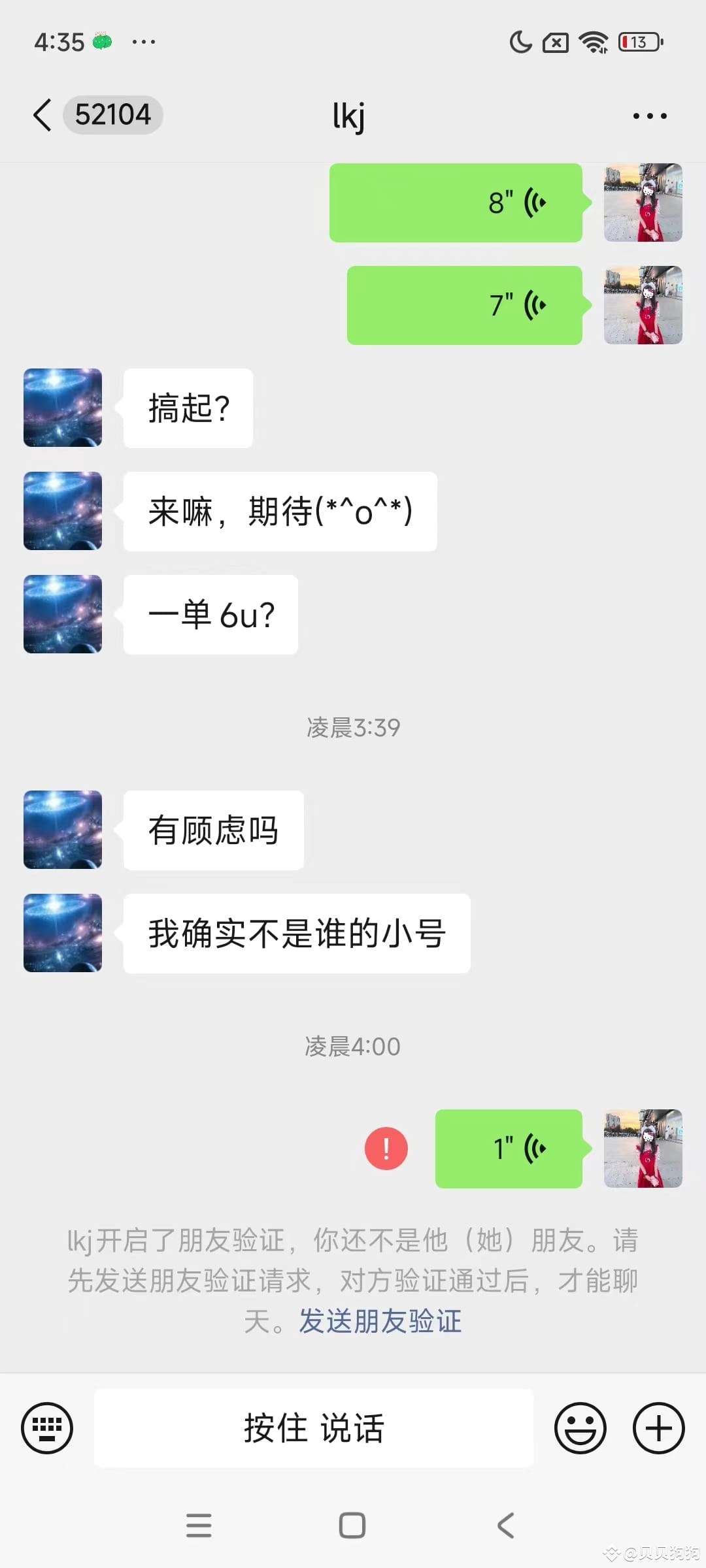Open the plus attachment menu
The image size is (706, 1568).
[x=658, y=1428]
